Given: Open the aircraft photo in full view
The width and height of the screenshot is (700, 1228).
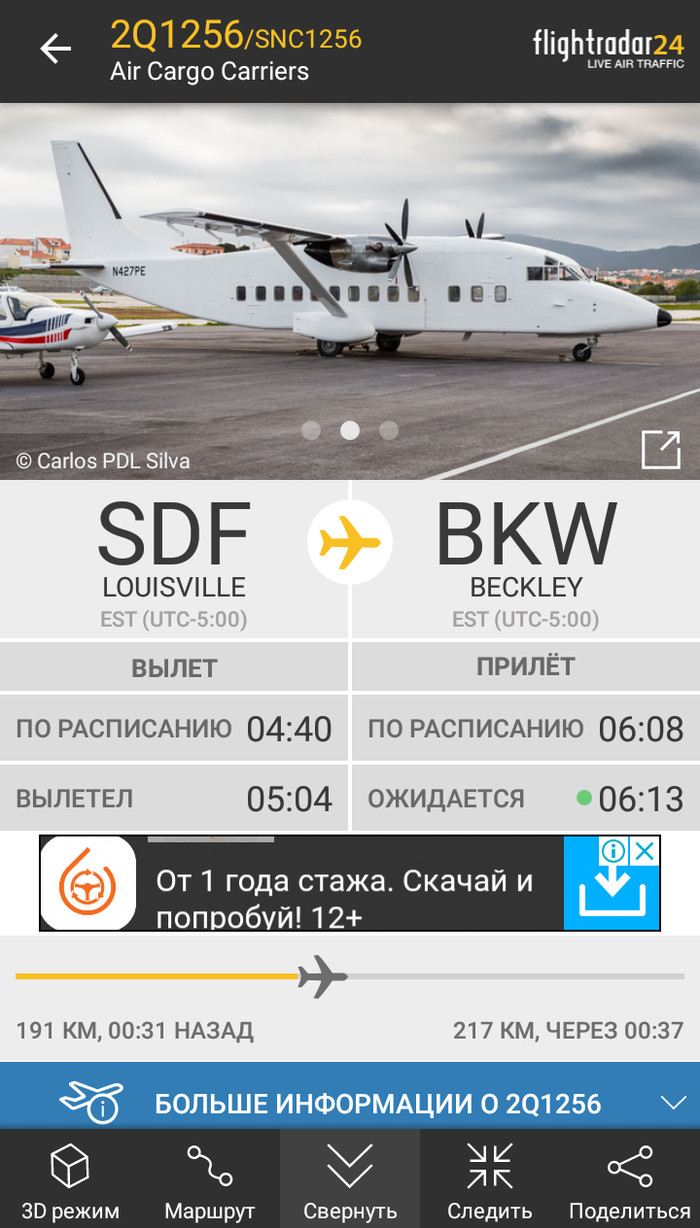Looking at the screenshot, I should 660,450.
